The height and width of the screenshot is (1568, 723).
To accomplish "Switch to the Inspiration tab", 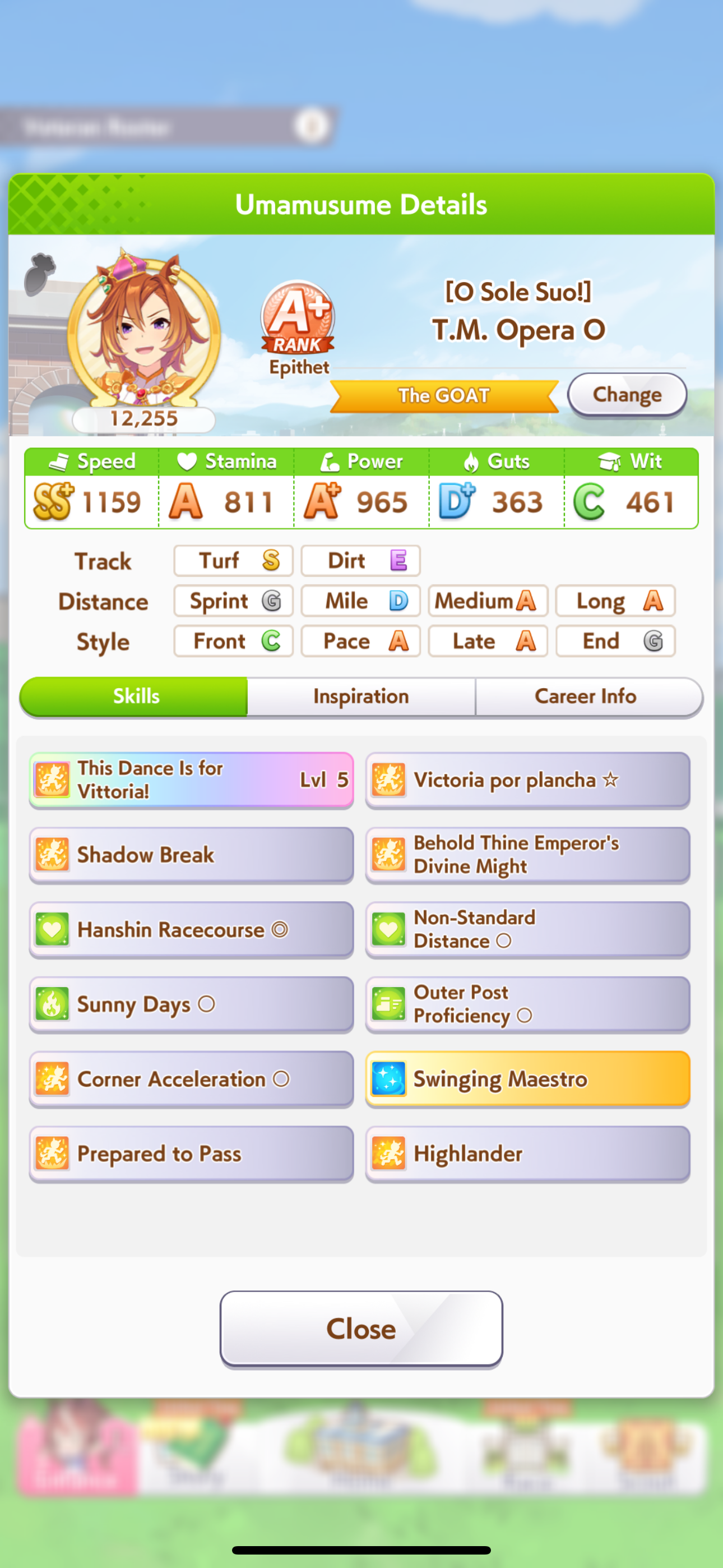I will point(361,697).
